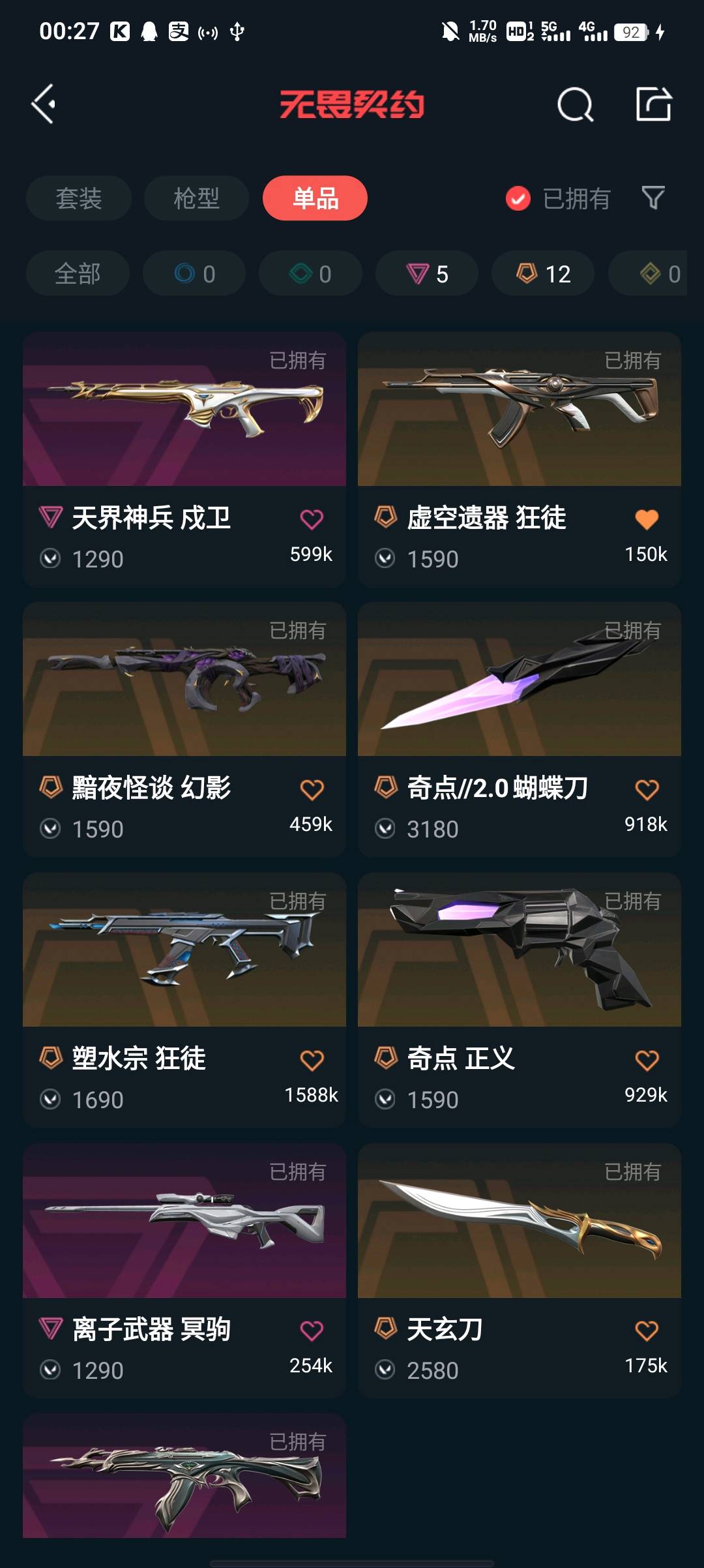Like the 天界神兵 戍卫 skin
The image size is (704, 1568).
coord(312,519)
